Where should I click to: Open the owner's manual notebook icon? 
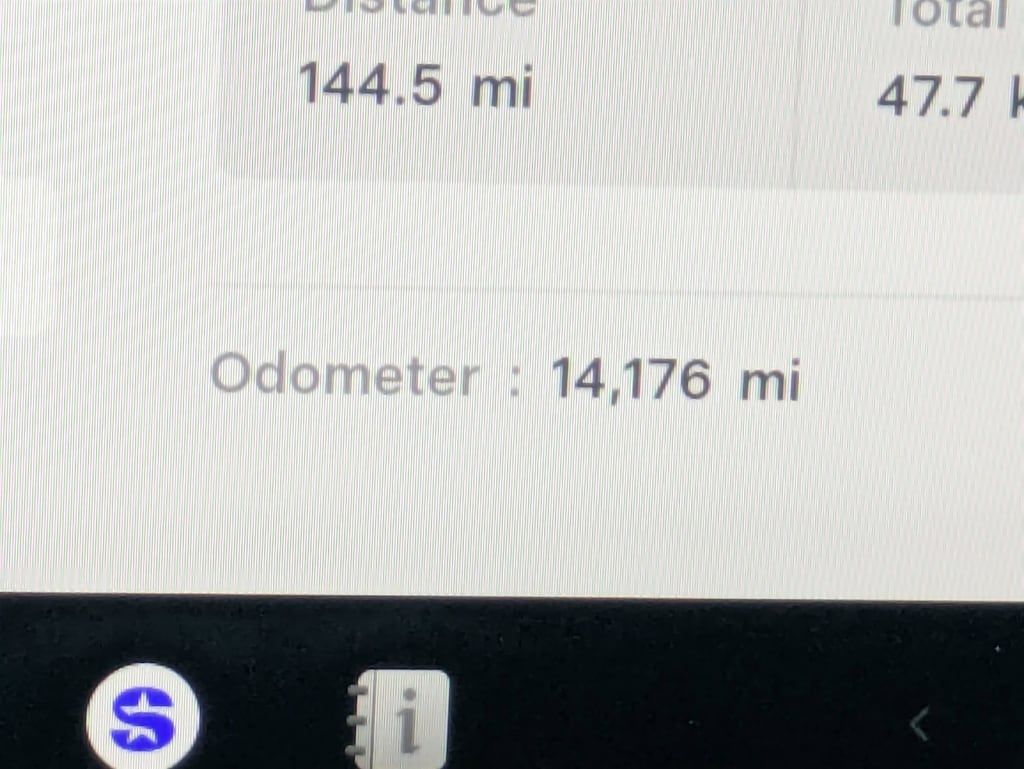400,720
